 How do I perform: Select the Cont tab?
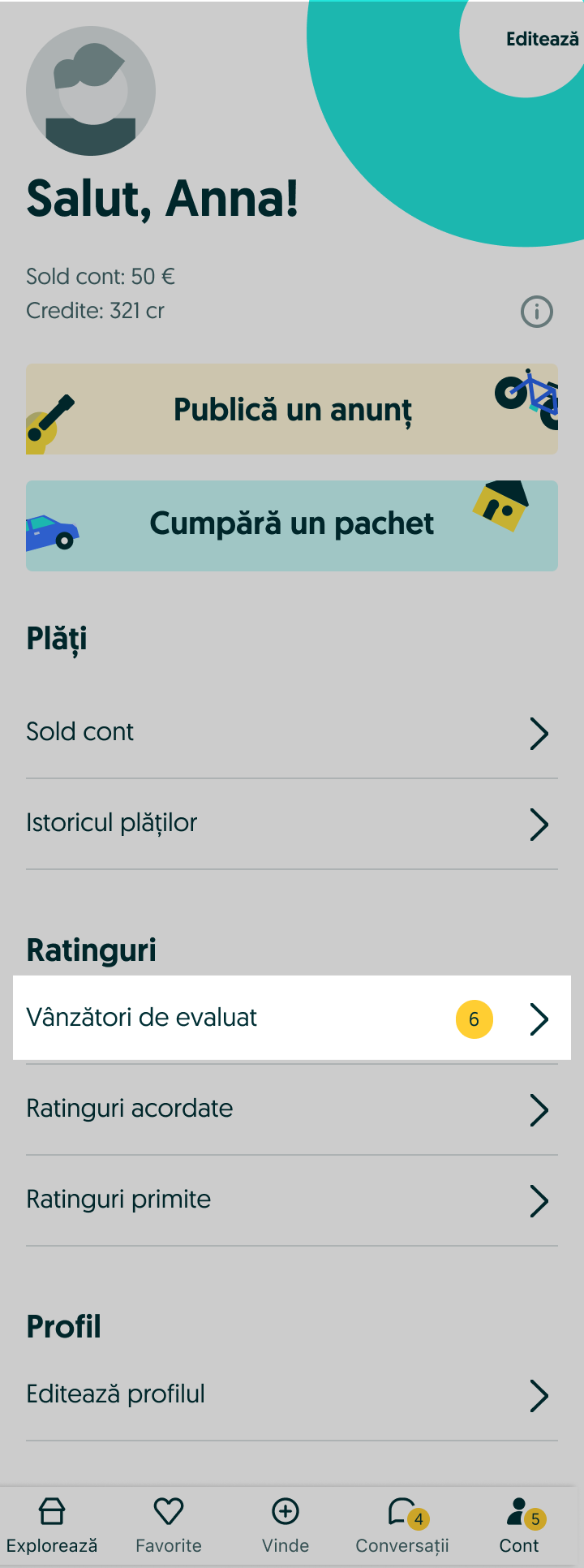[x=519, y=1526]
